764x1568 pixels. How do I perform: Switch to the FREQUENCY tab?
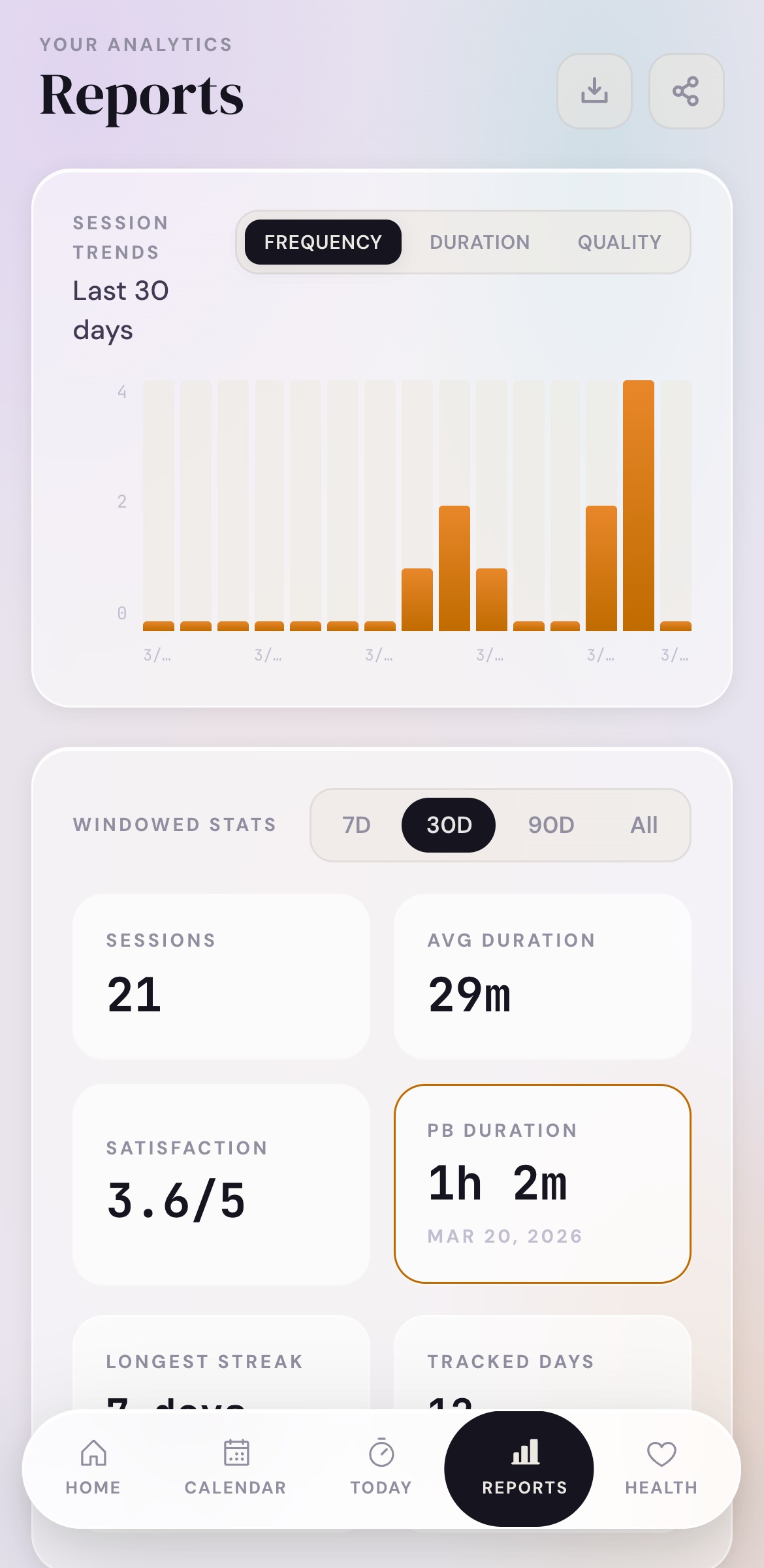click(322, 242)
